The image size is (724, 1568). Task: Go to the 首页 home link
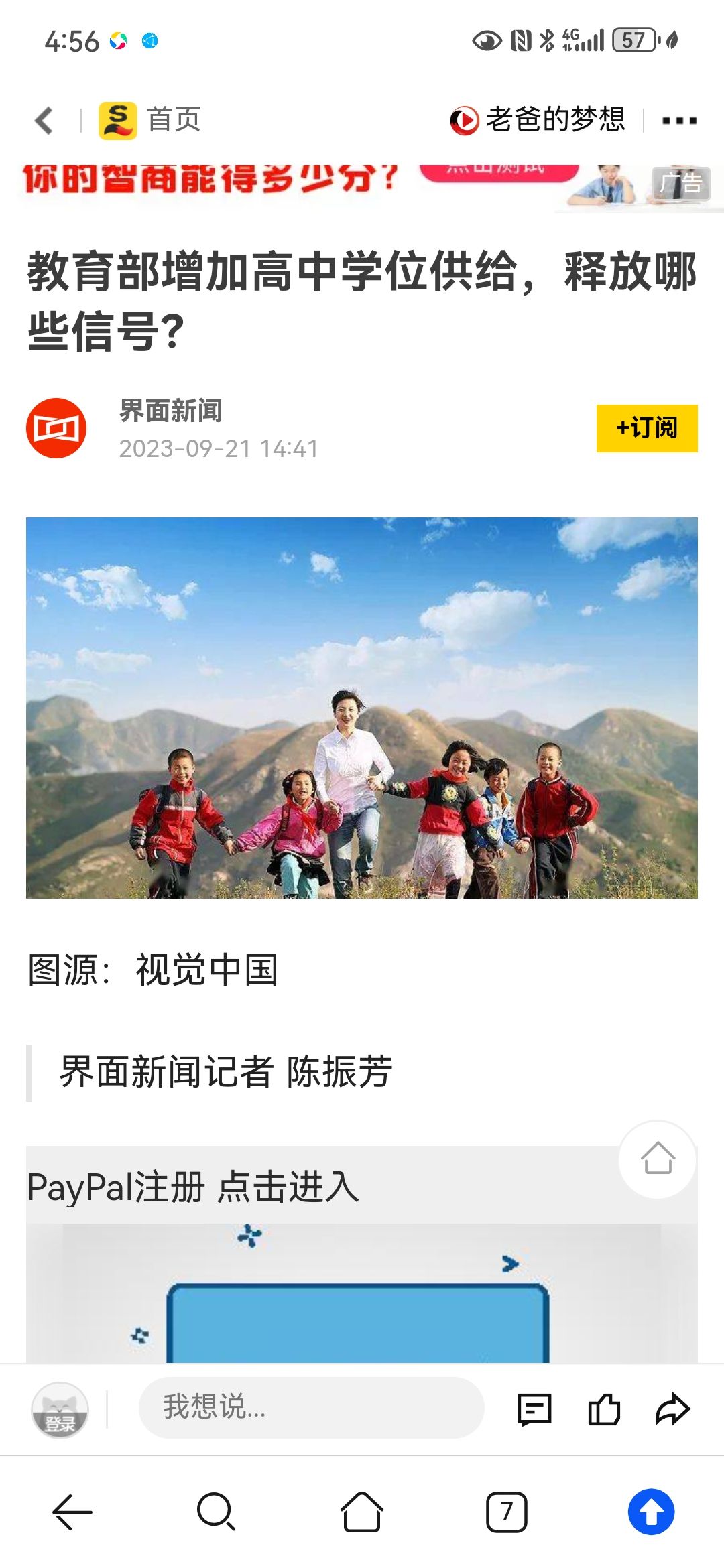tap(150, 121)
